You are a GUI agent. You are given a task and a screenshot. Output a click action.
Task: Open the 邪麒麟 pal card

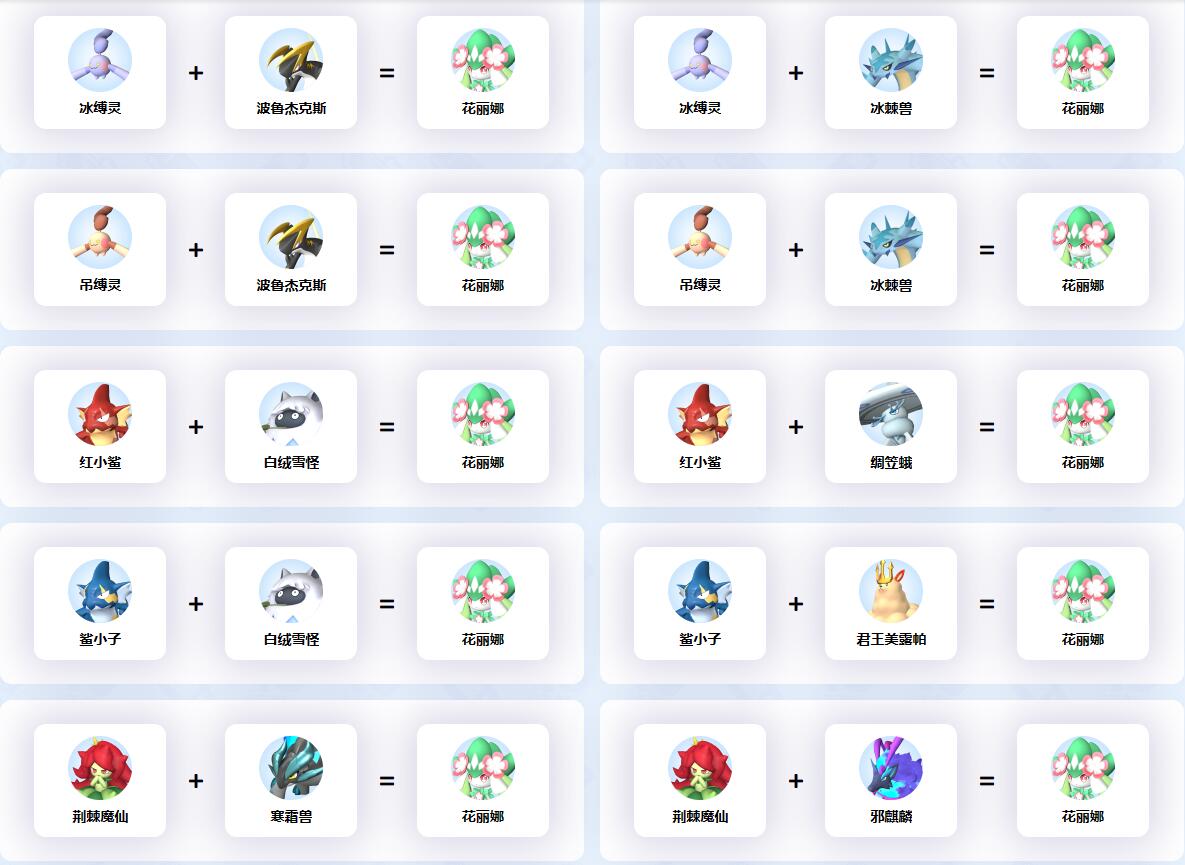click(890, 780)
